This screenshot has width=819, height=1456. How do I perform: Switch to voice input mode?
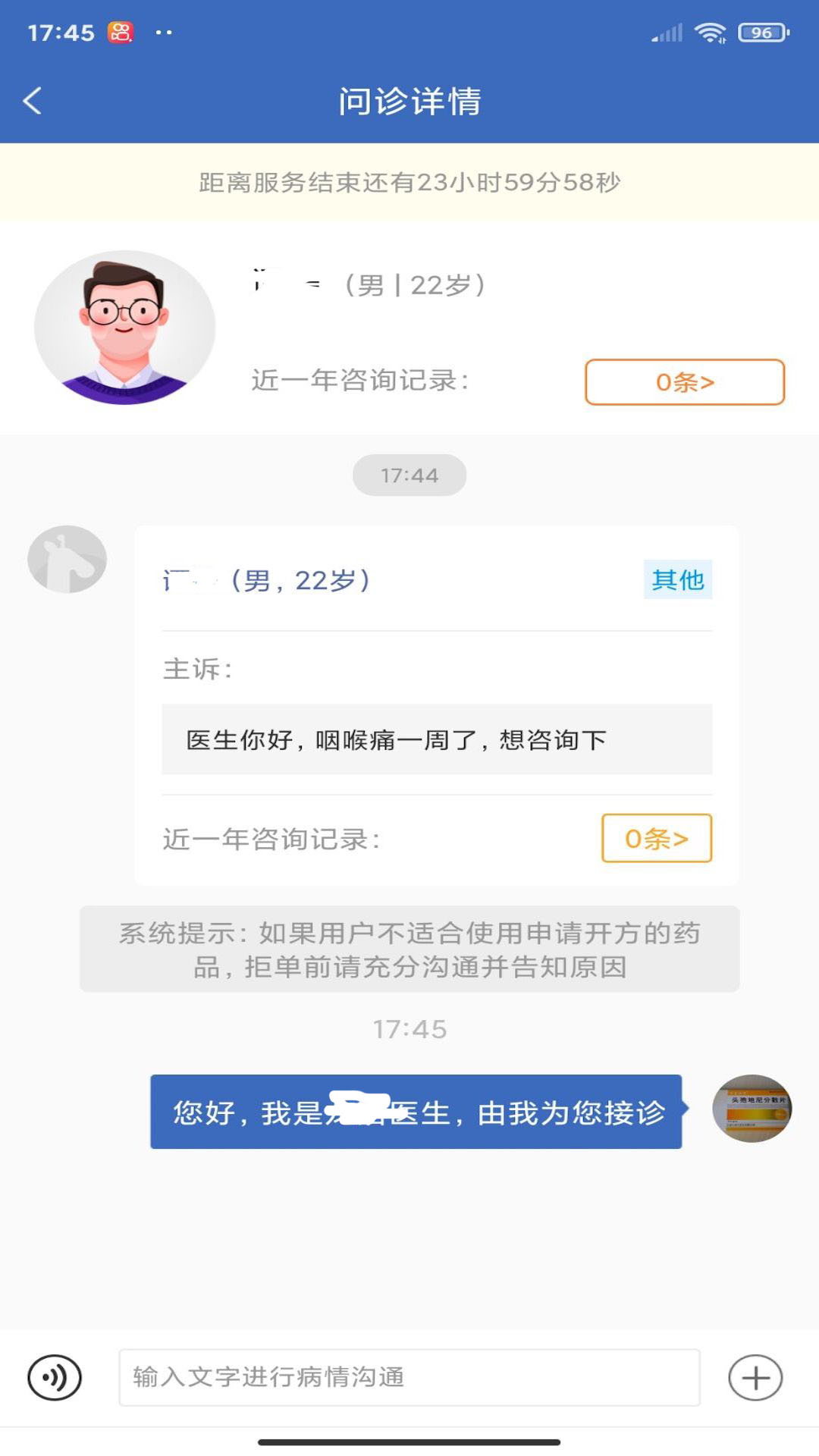point(55,1377)
